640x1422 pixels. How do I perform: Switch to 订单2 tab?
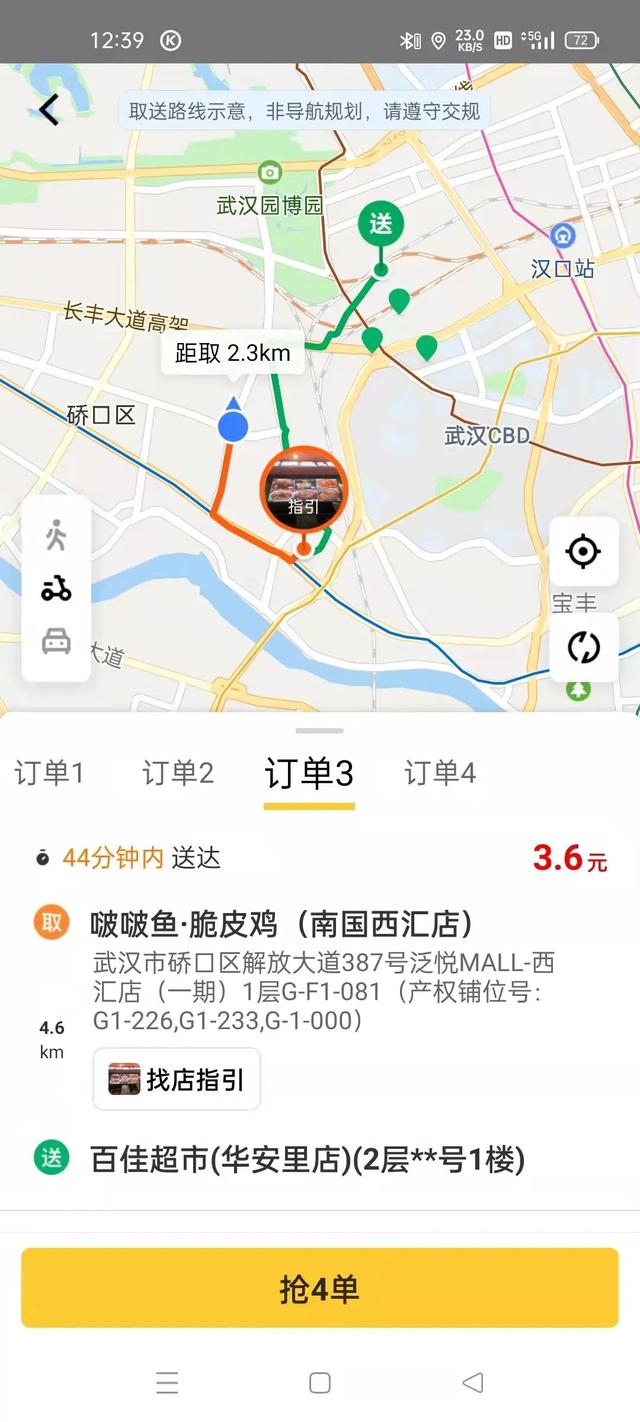(178, 773)
